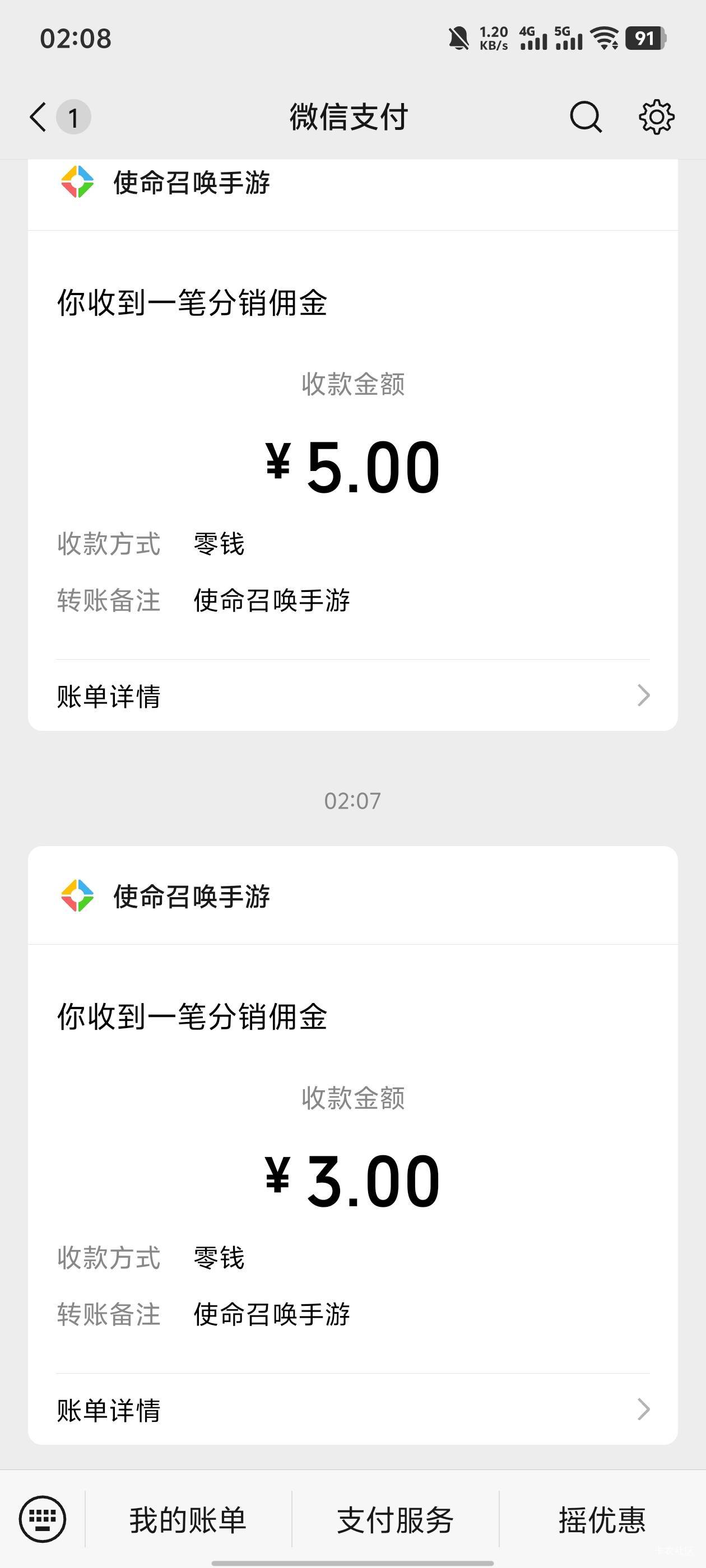Switch to the keyboard input icon
706x1568 pixels.
42,1519
